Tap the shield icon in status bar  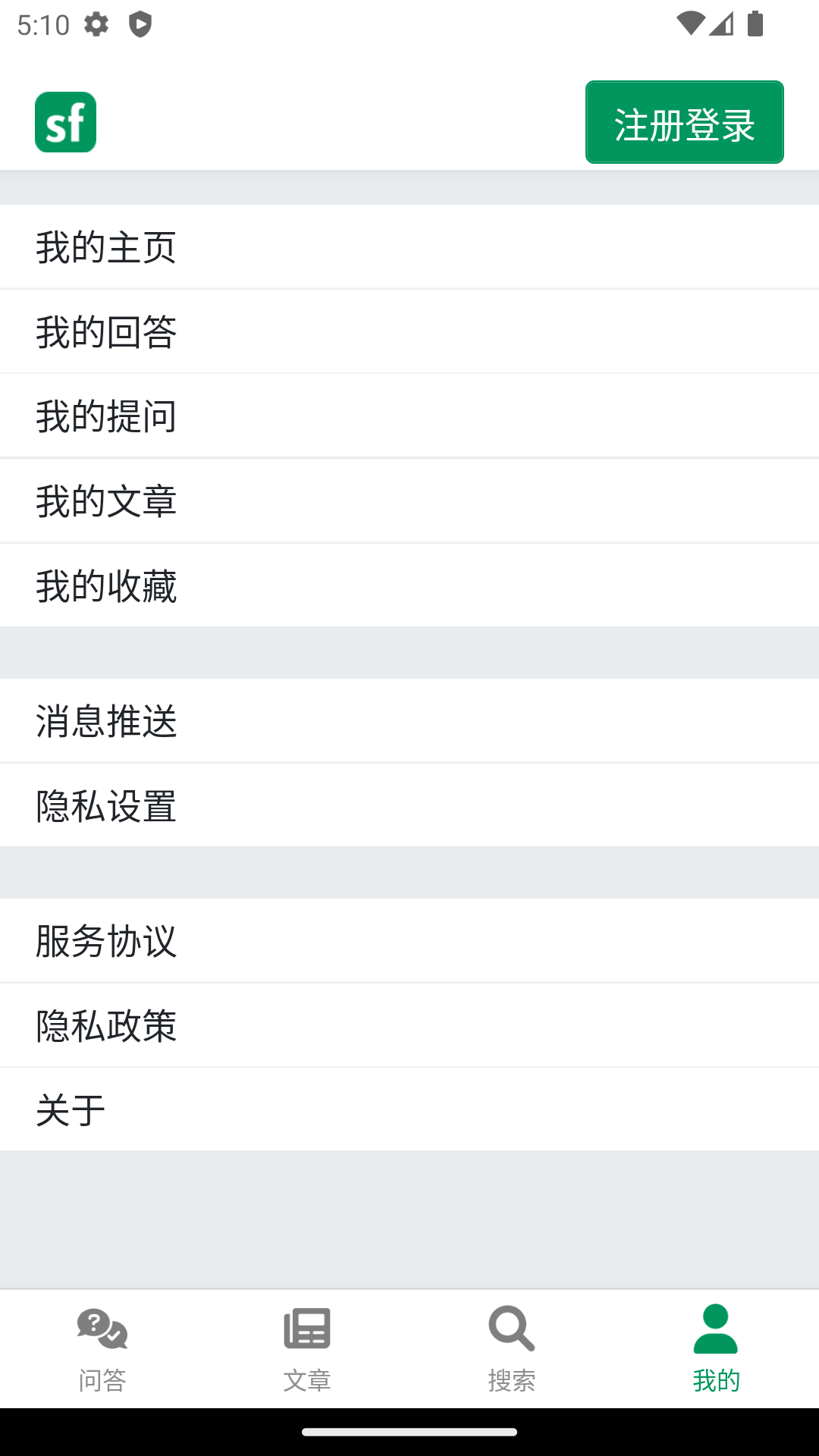[141, 23]
